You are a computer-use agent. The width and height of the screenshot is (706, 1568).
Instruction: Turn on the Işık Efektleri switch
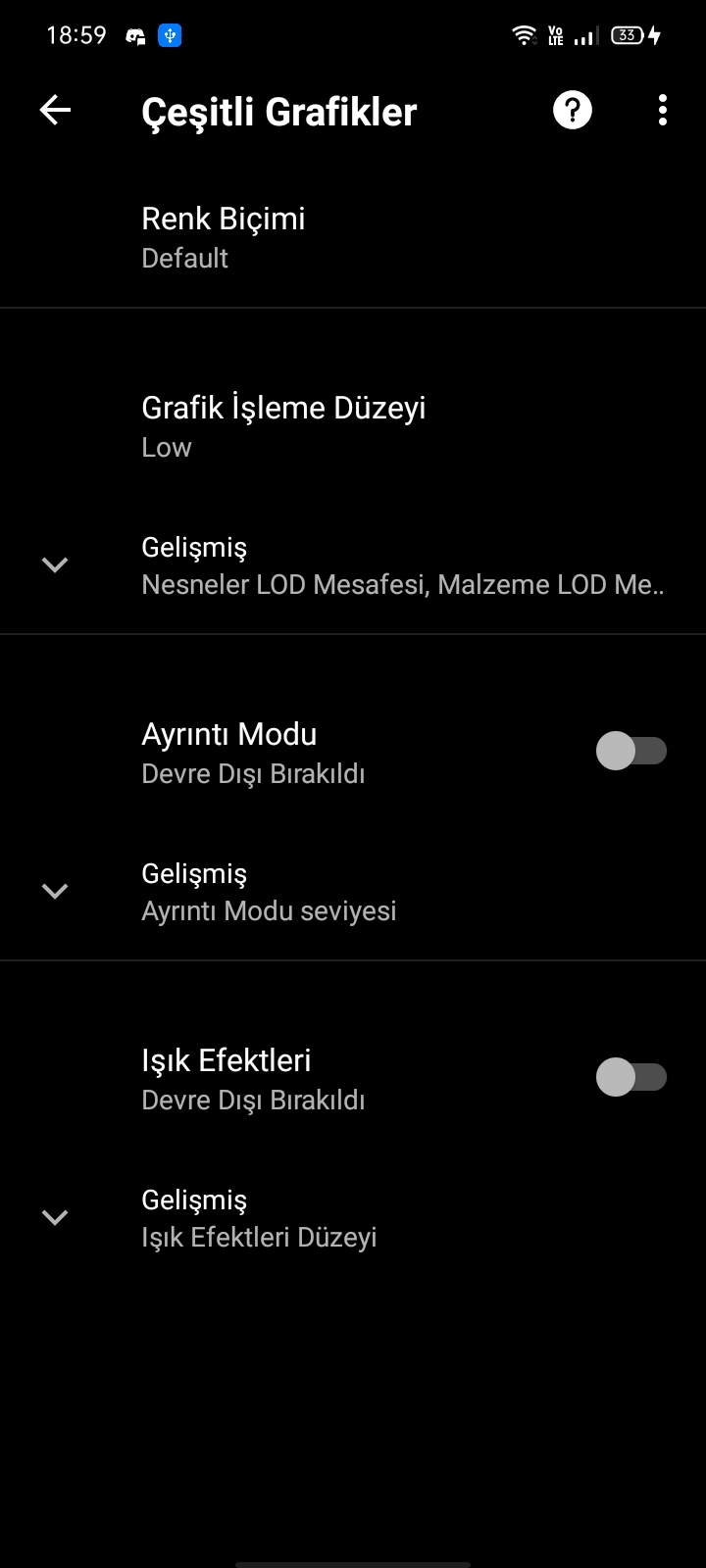(x=631, y=1078)
